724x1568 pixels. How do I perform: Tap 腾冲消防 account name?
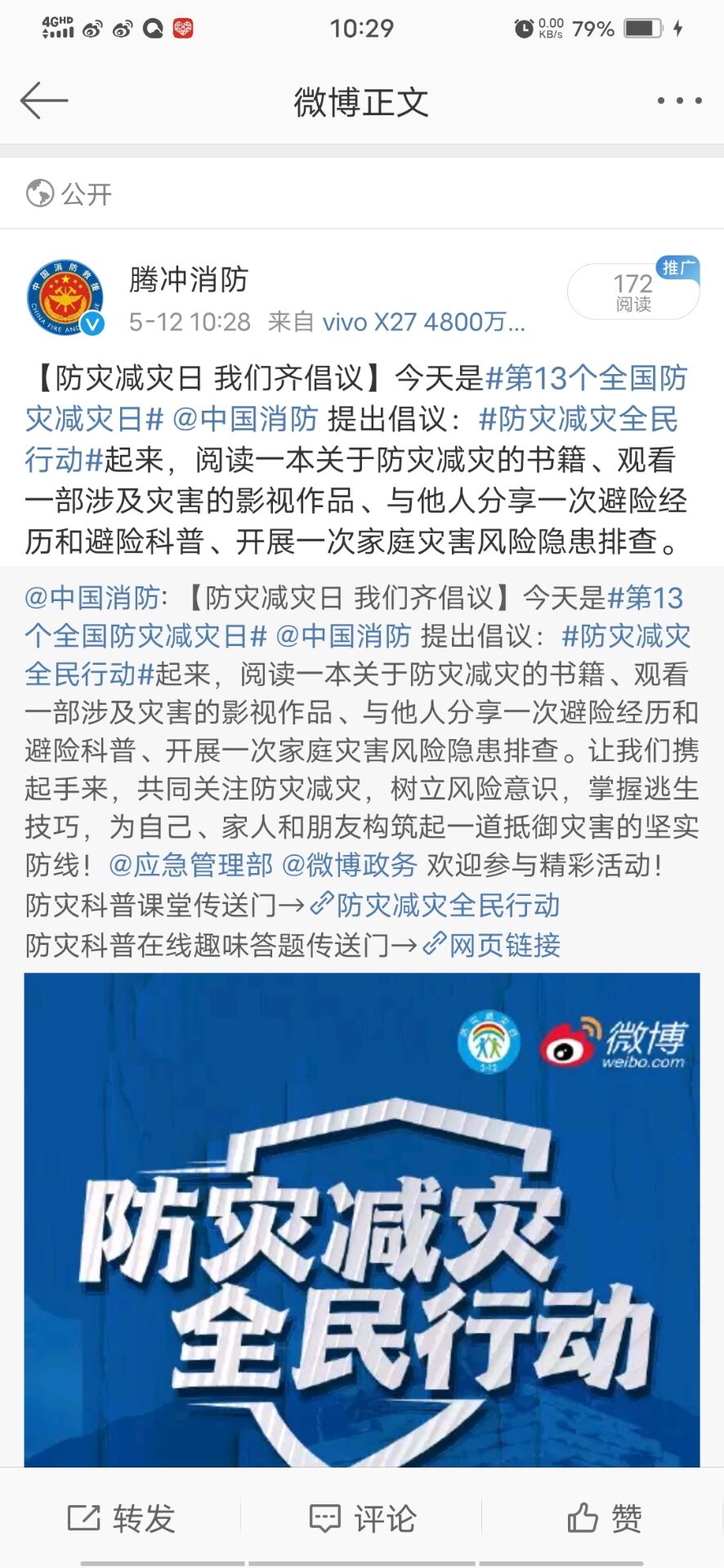(x=188, y=280)
